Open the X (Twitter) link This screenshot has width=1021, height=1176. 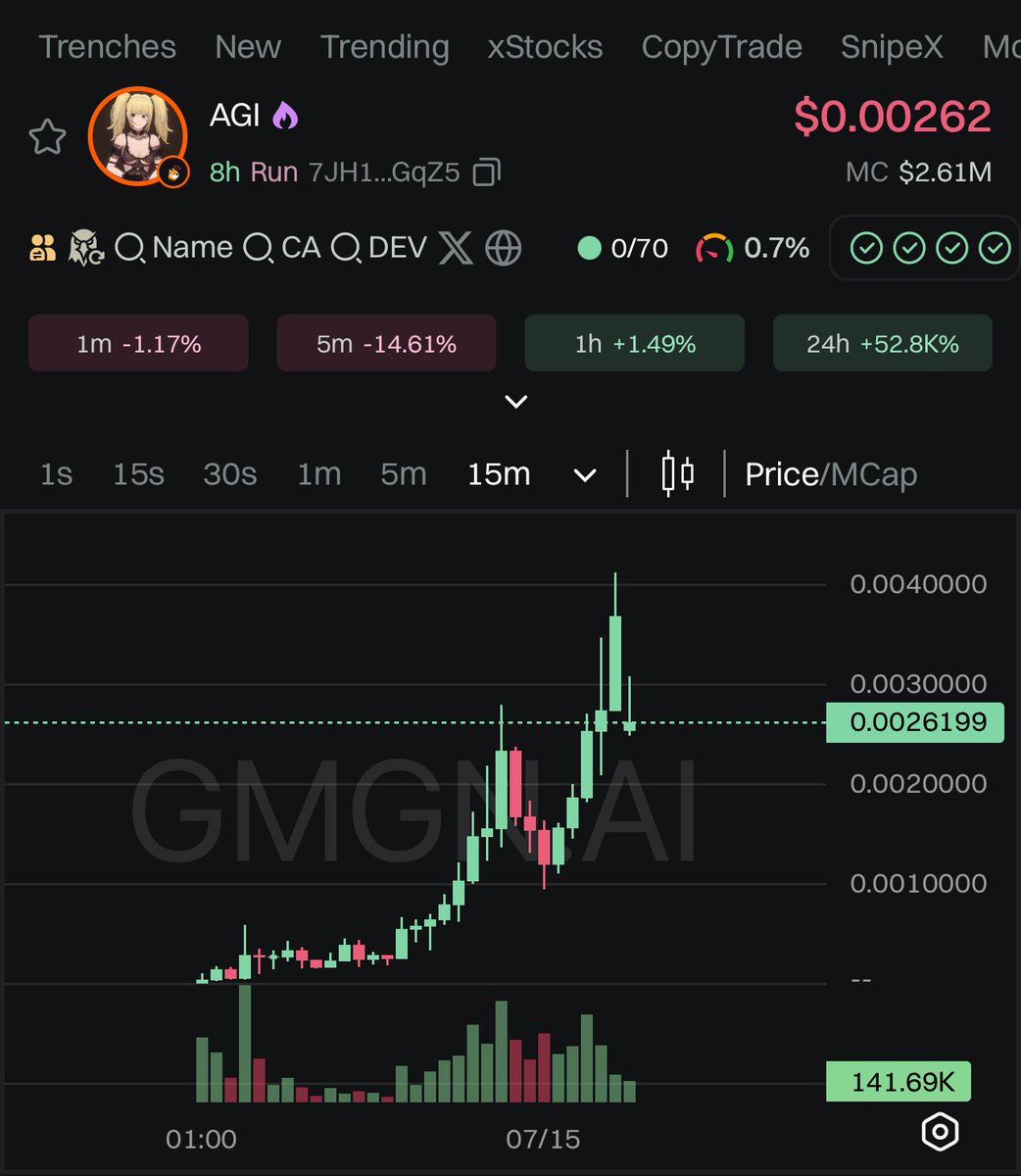(x=456, y=248)
